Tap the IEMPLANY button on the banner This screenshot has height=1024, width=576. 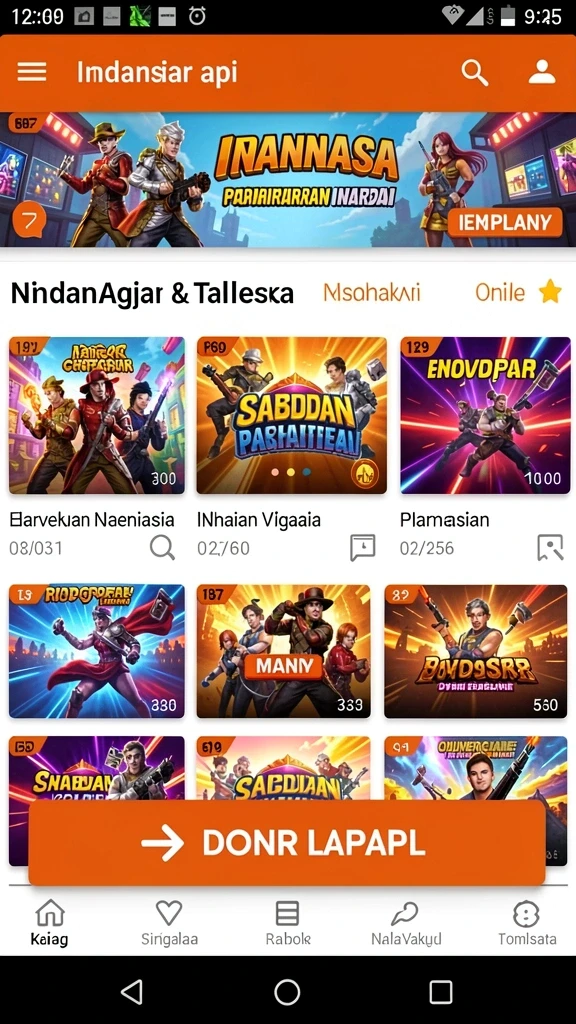505,223
